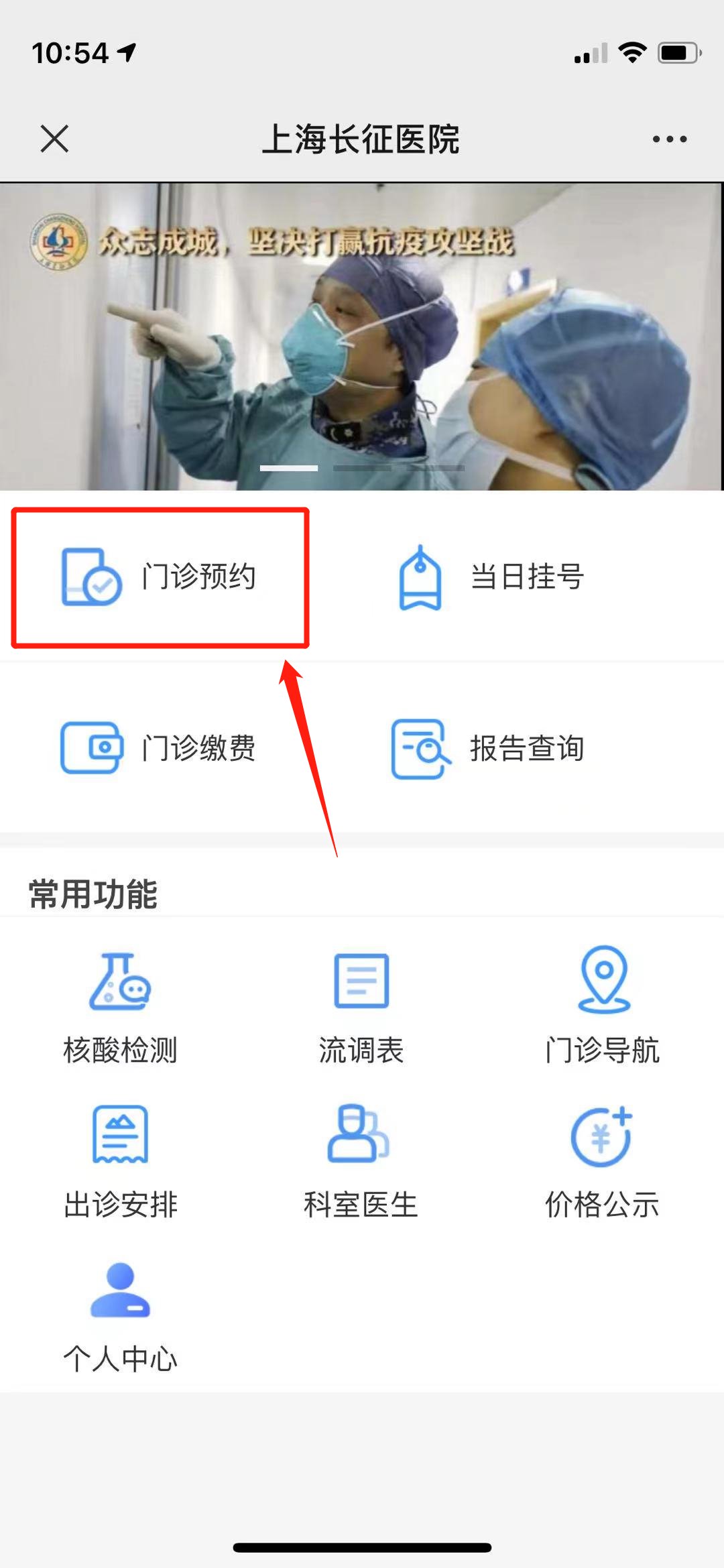The width and height of the screenshot is (724, 1568).
Task: Open 门诊缴费 outpatient payment
Action: tap(161, 749)
